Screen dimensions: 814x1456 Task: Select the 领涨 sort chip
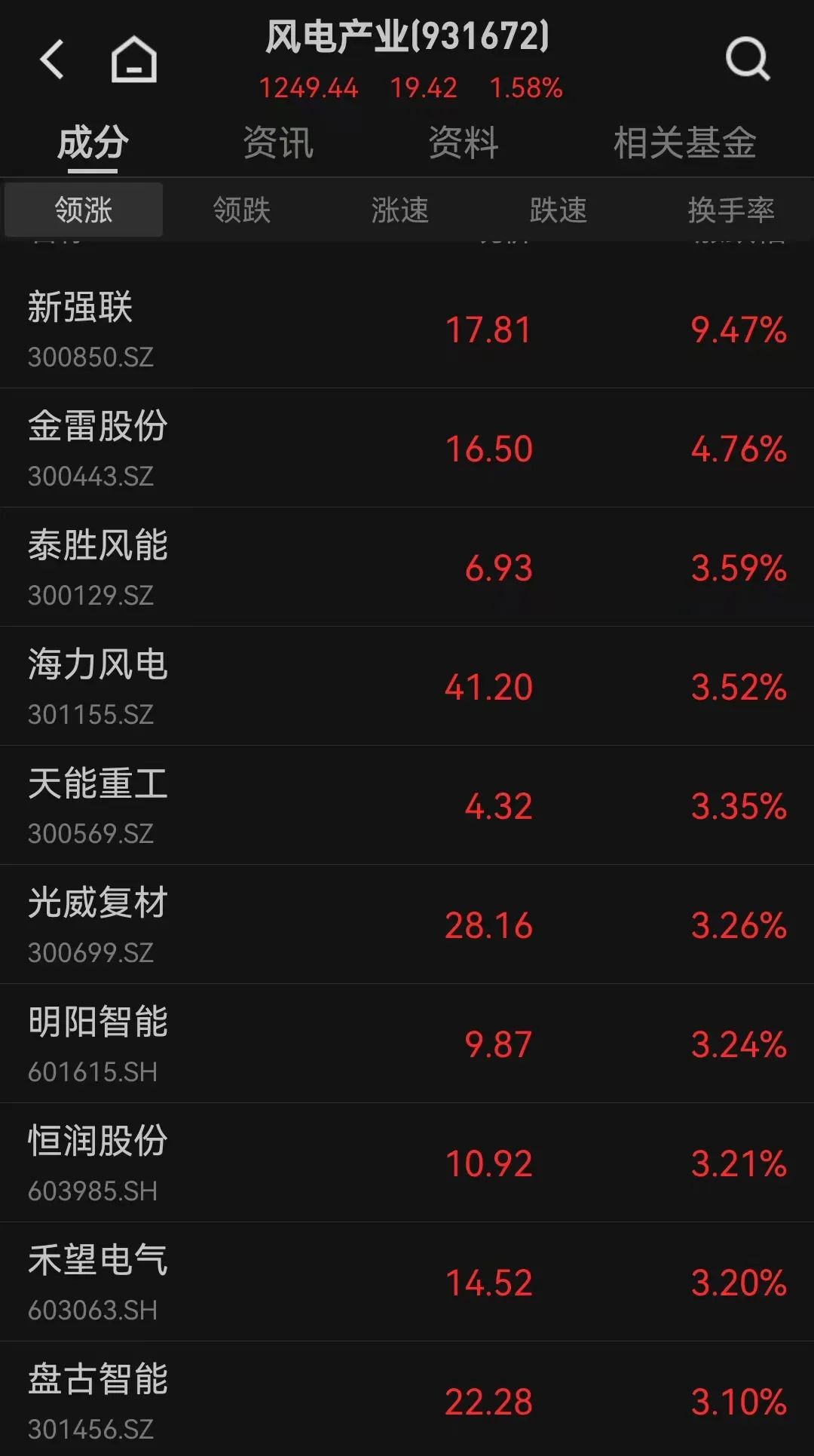pyautogui.click(x=84, y=210)
